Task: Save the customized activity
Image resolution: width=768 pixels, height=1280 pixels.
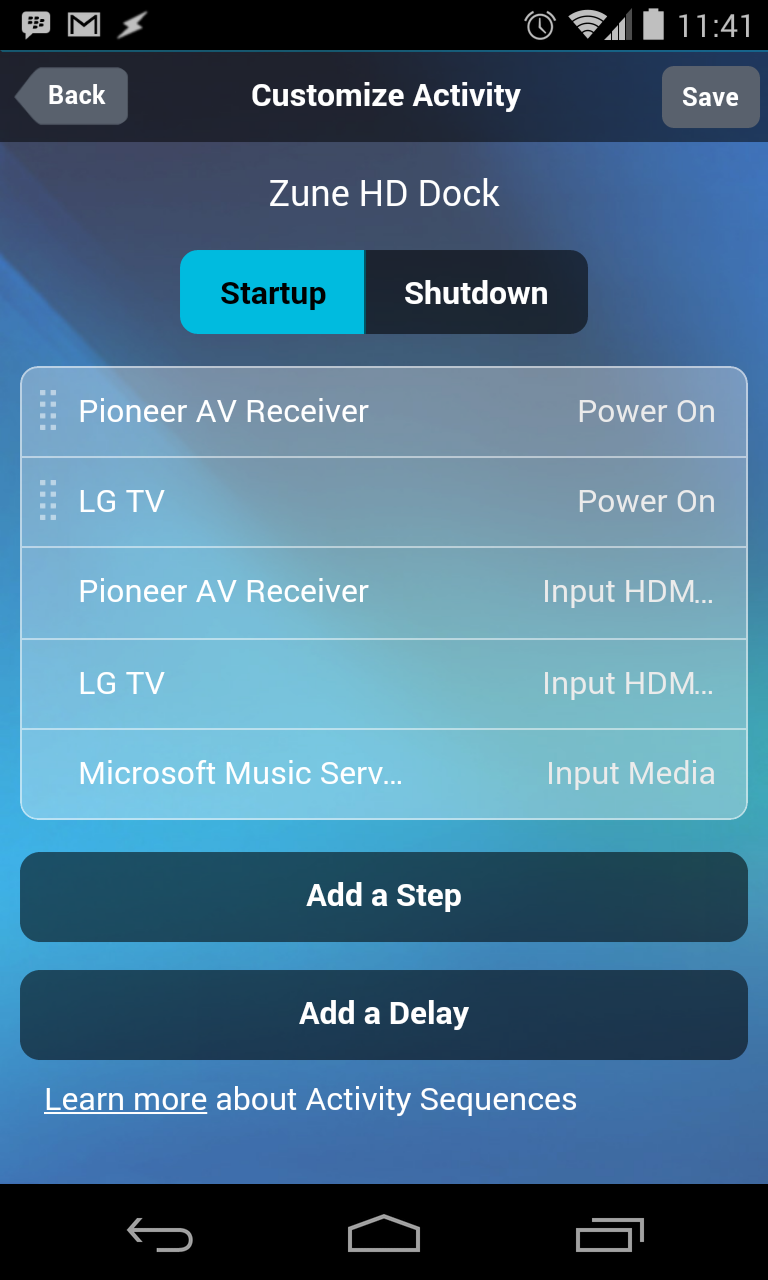Action: [x=710, y=97]
